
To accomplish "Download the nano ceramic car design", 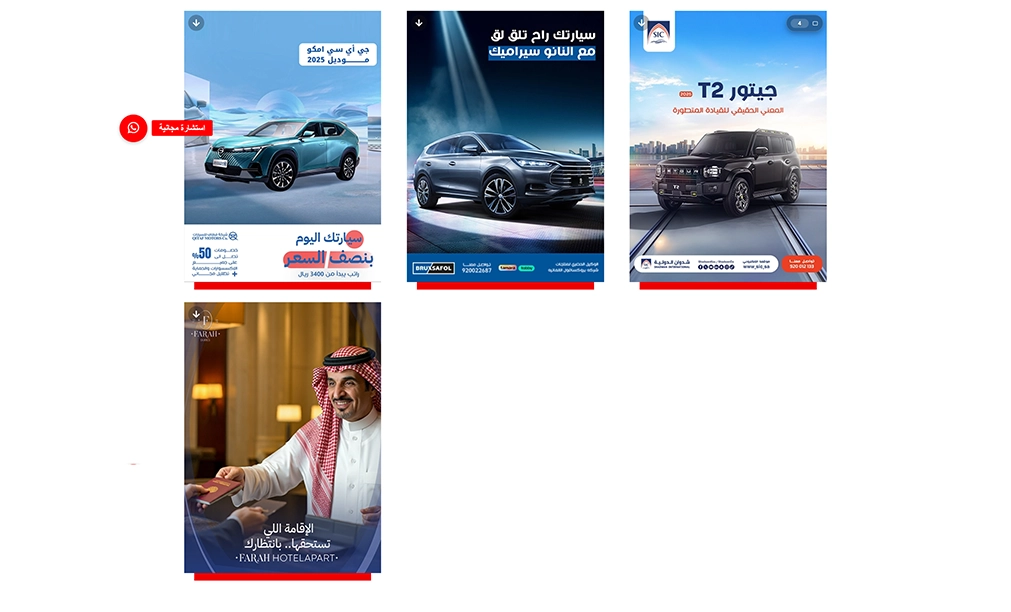I will [419, 23].
